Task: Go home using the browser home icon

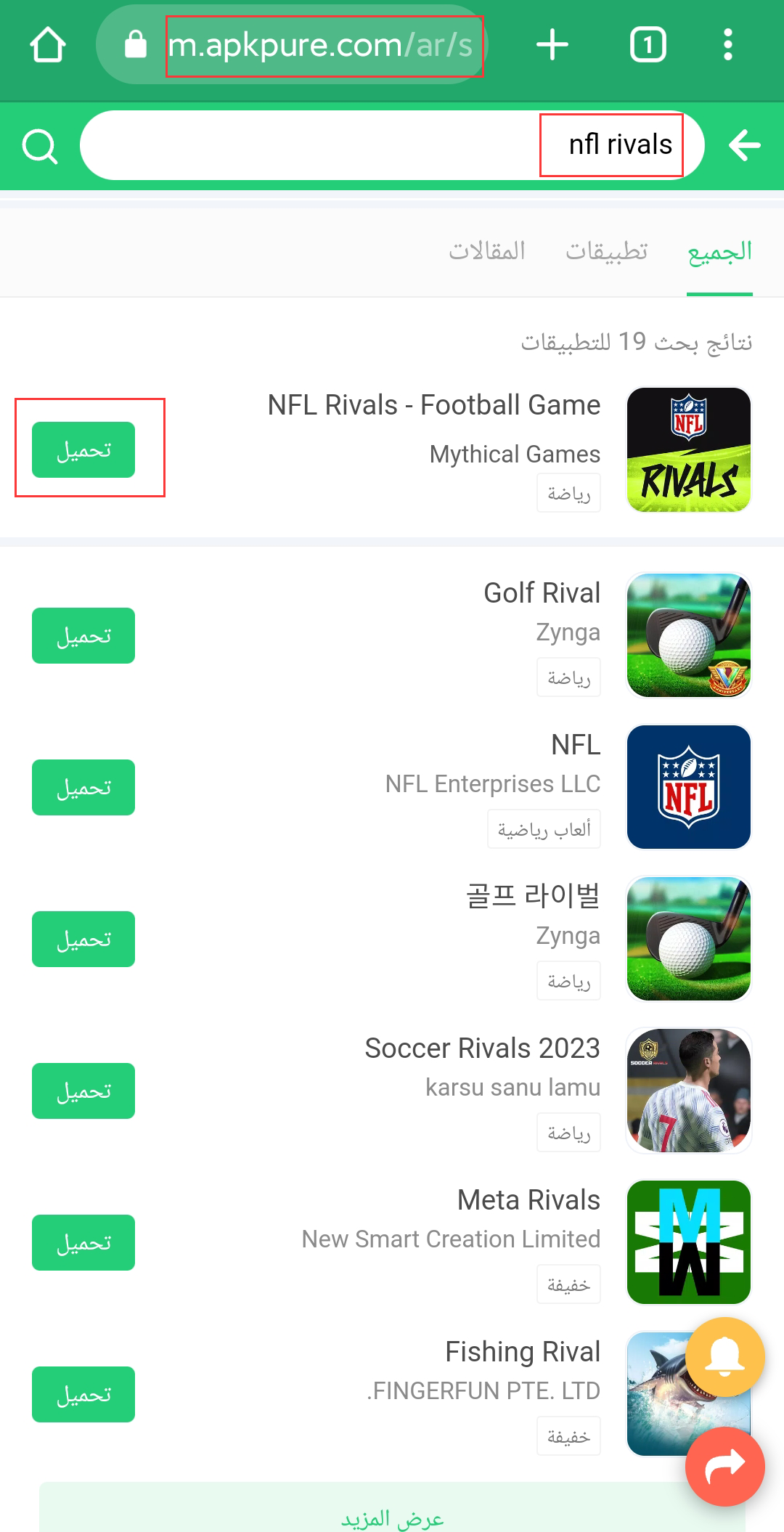Action: 46,44
